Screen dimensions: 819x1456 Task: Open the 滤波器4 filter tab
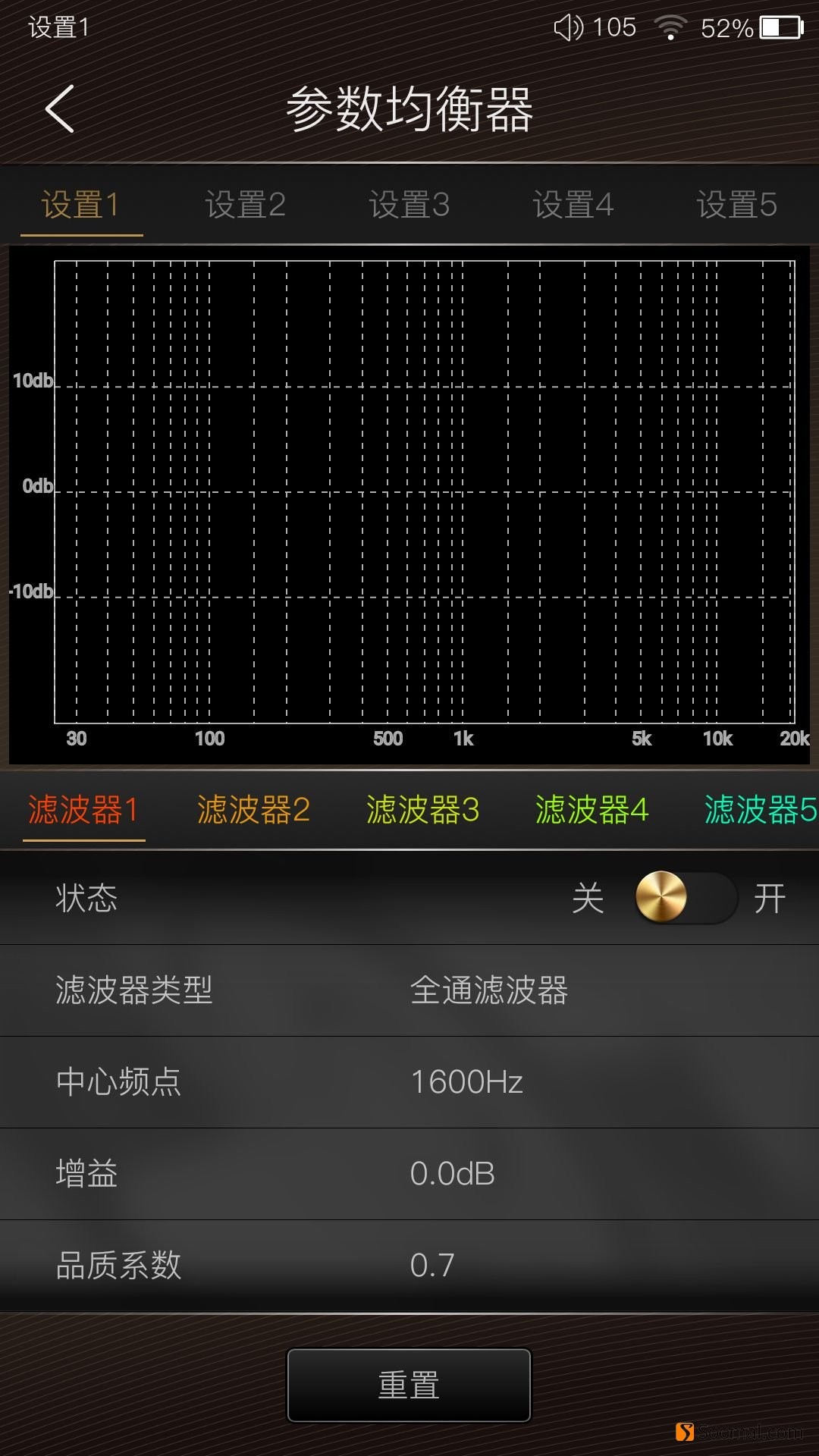click(x=591, y=810)
